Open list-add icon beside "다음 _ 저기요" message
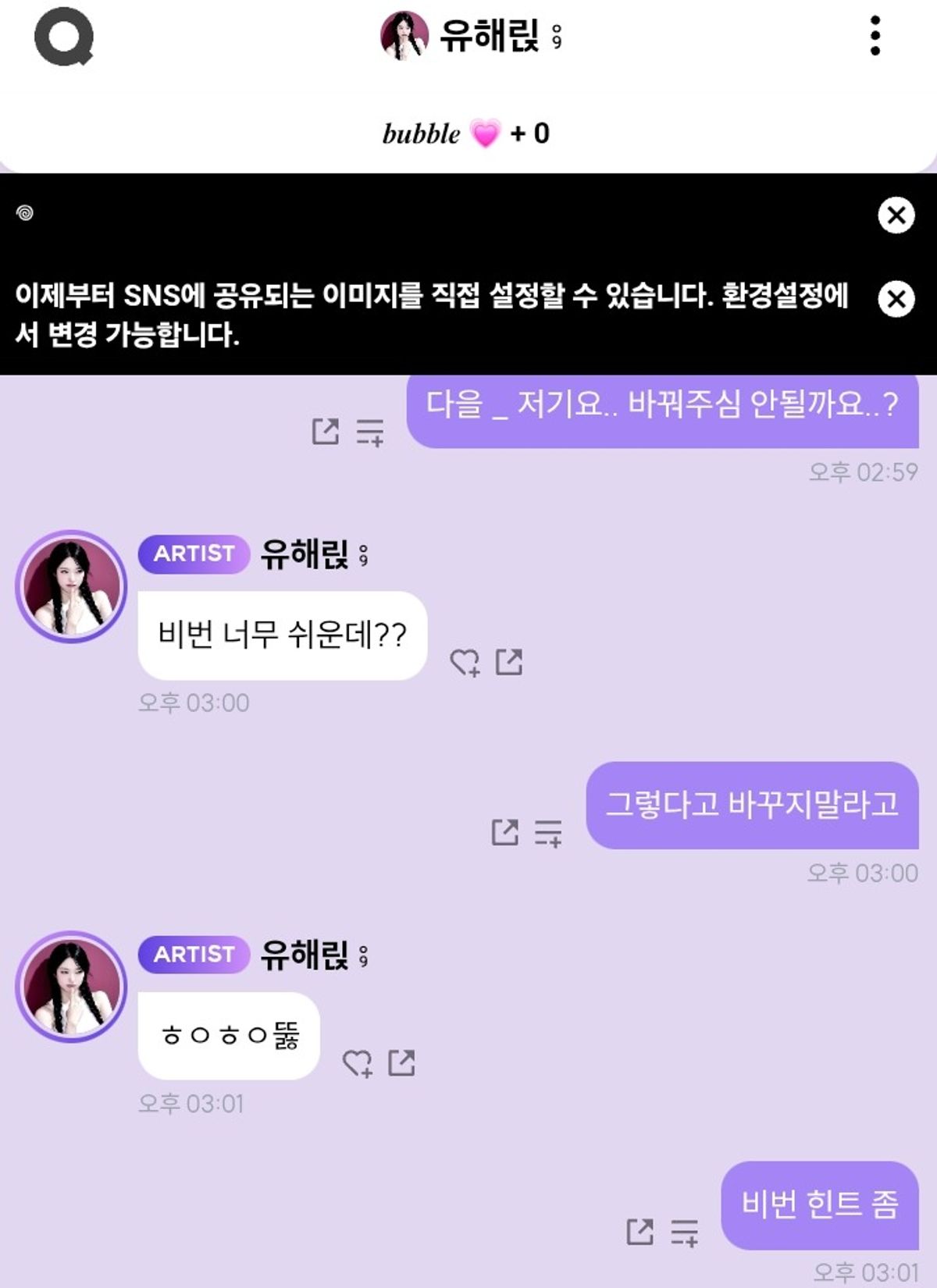 point(370,431)
